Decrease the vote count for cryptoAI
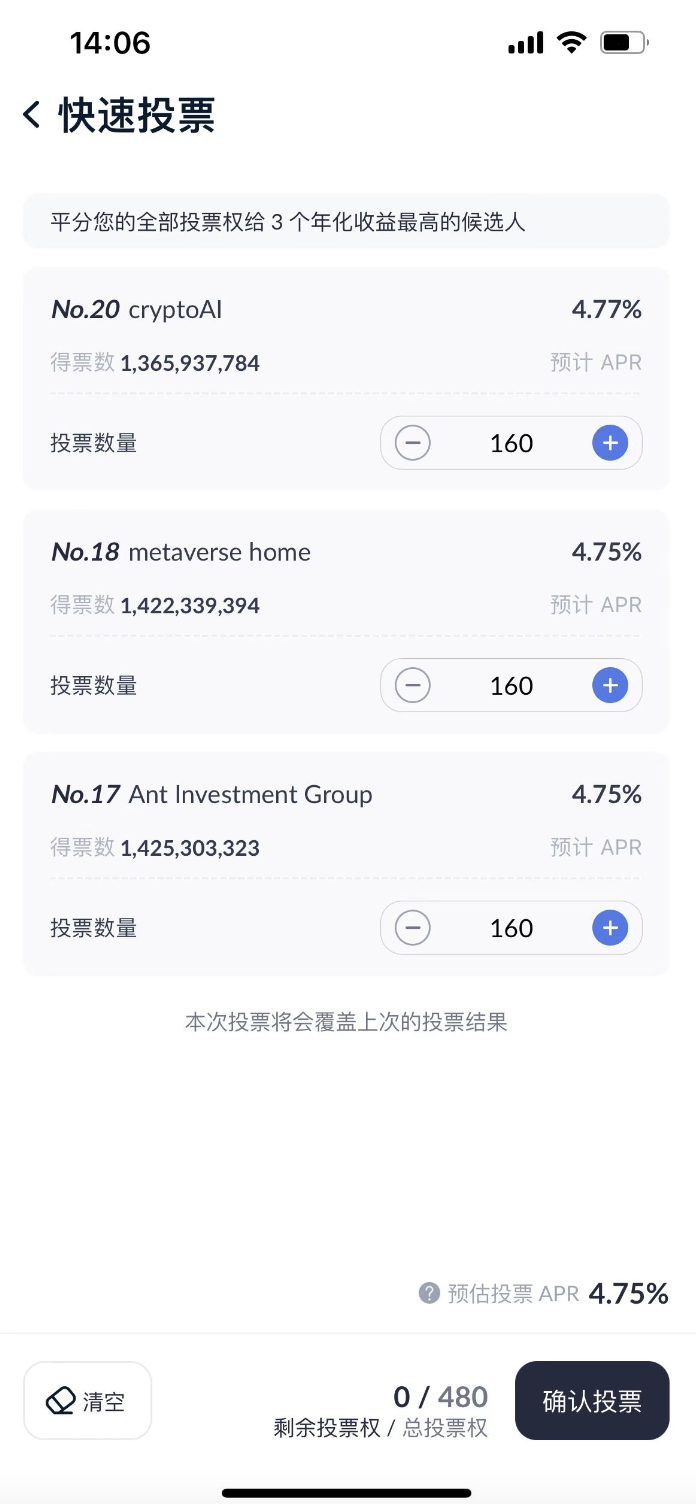The height and width of the screenshot is (1504, 696). pyautogui.click(x=412, y=443)
